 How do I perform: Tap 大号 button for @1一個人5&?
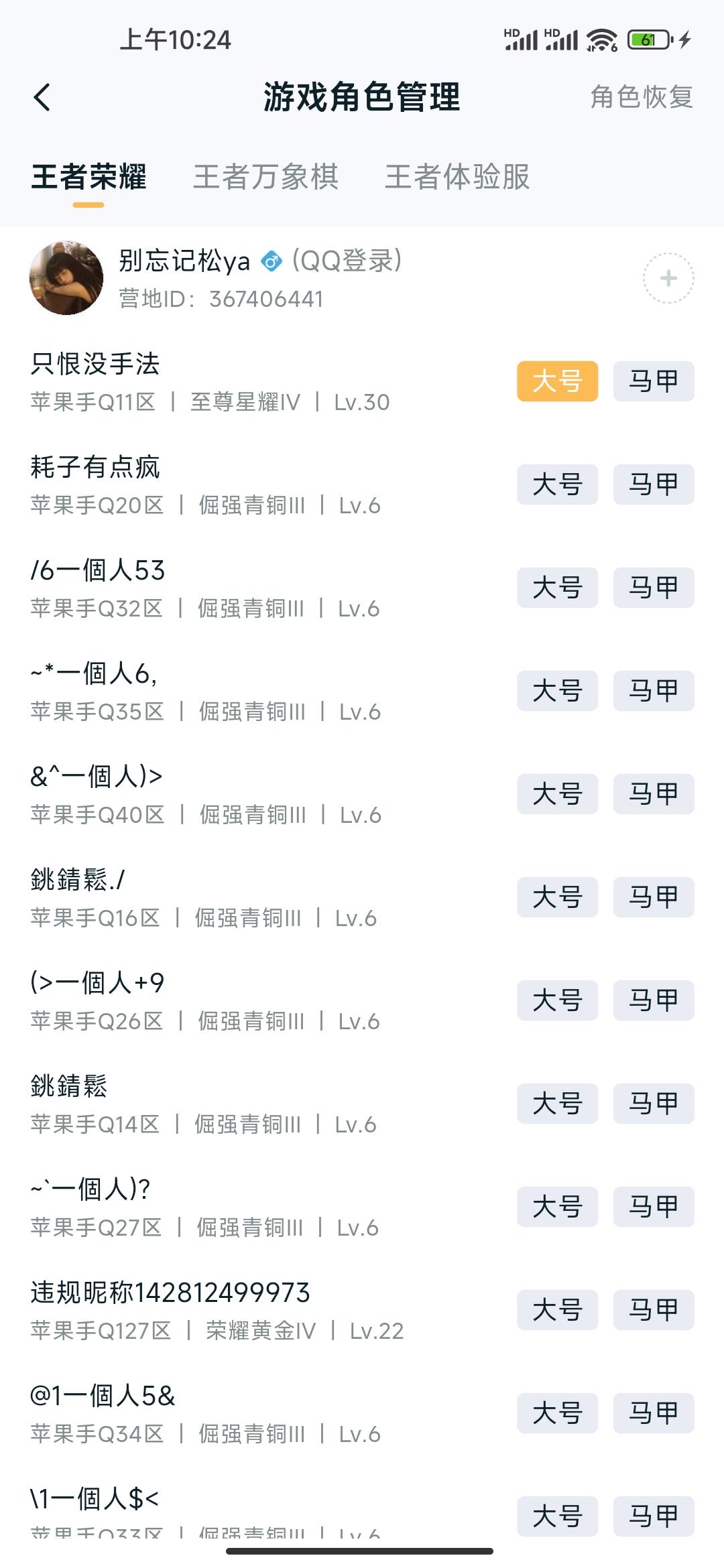point(557,1413)
